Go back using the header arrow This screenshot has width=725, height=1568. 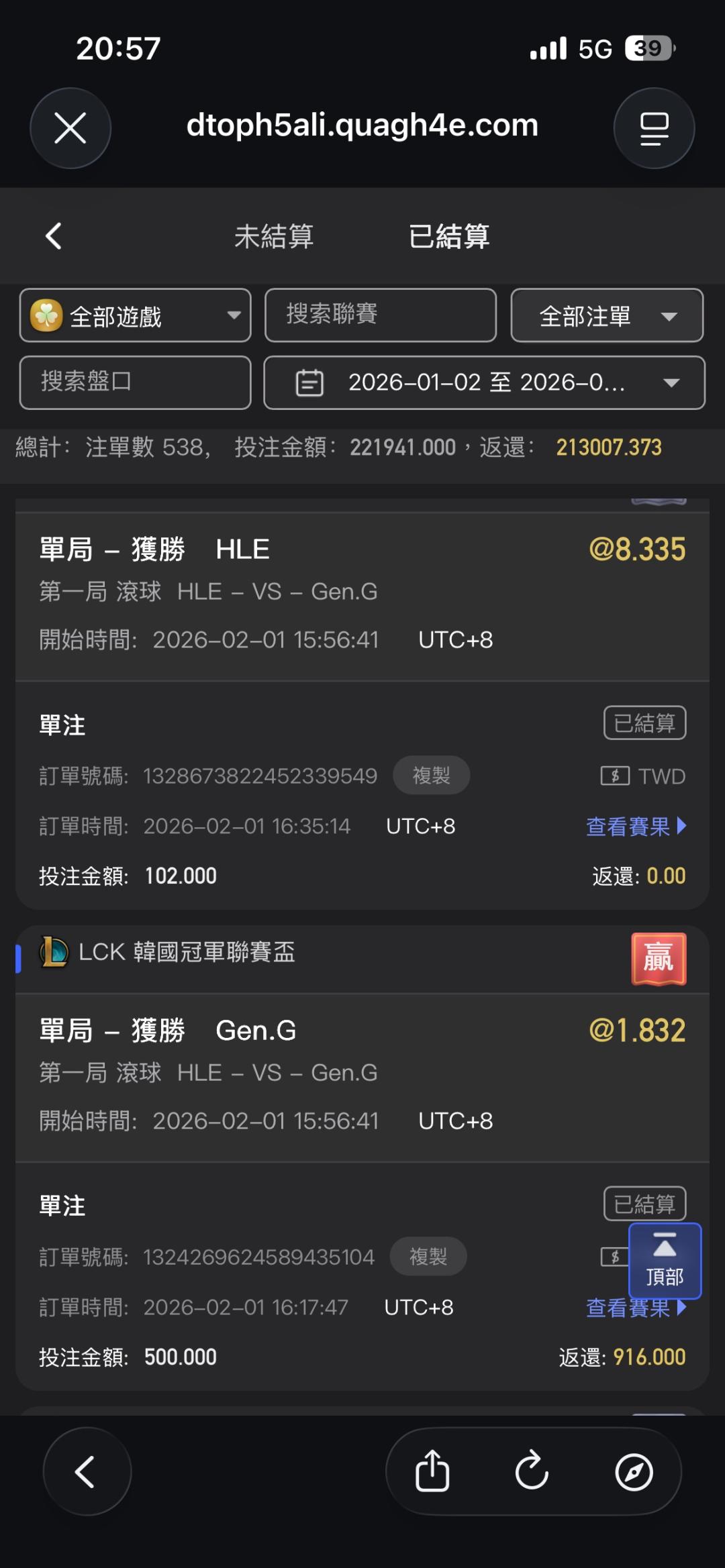point(54,236)
